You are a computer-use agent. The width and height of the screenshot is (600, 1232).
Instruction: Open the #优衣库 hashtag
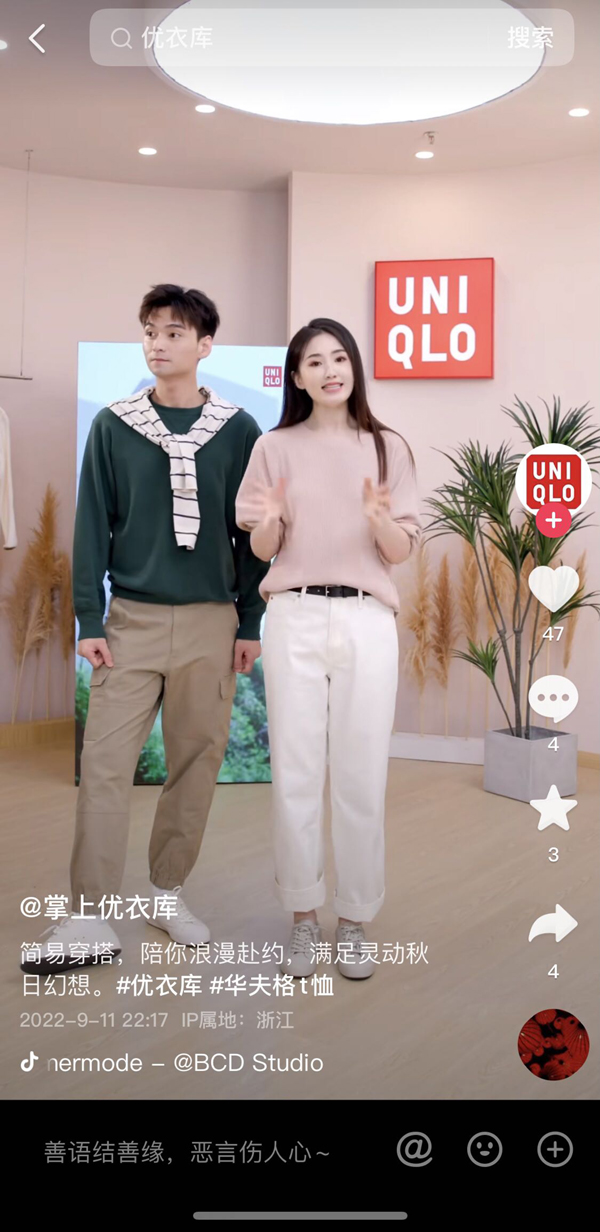(158, 985)
